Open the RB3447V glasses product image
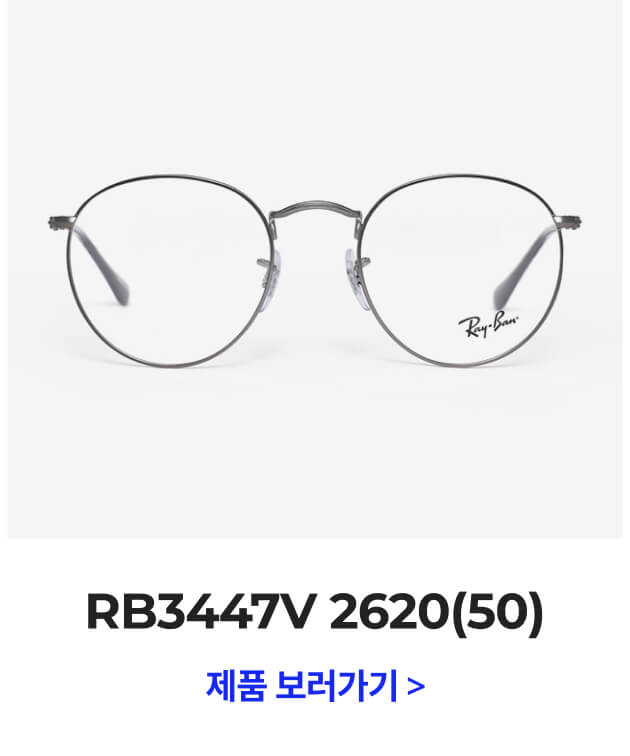 point(315,270)
